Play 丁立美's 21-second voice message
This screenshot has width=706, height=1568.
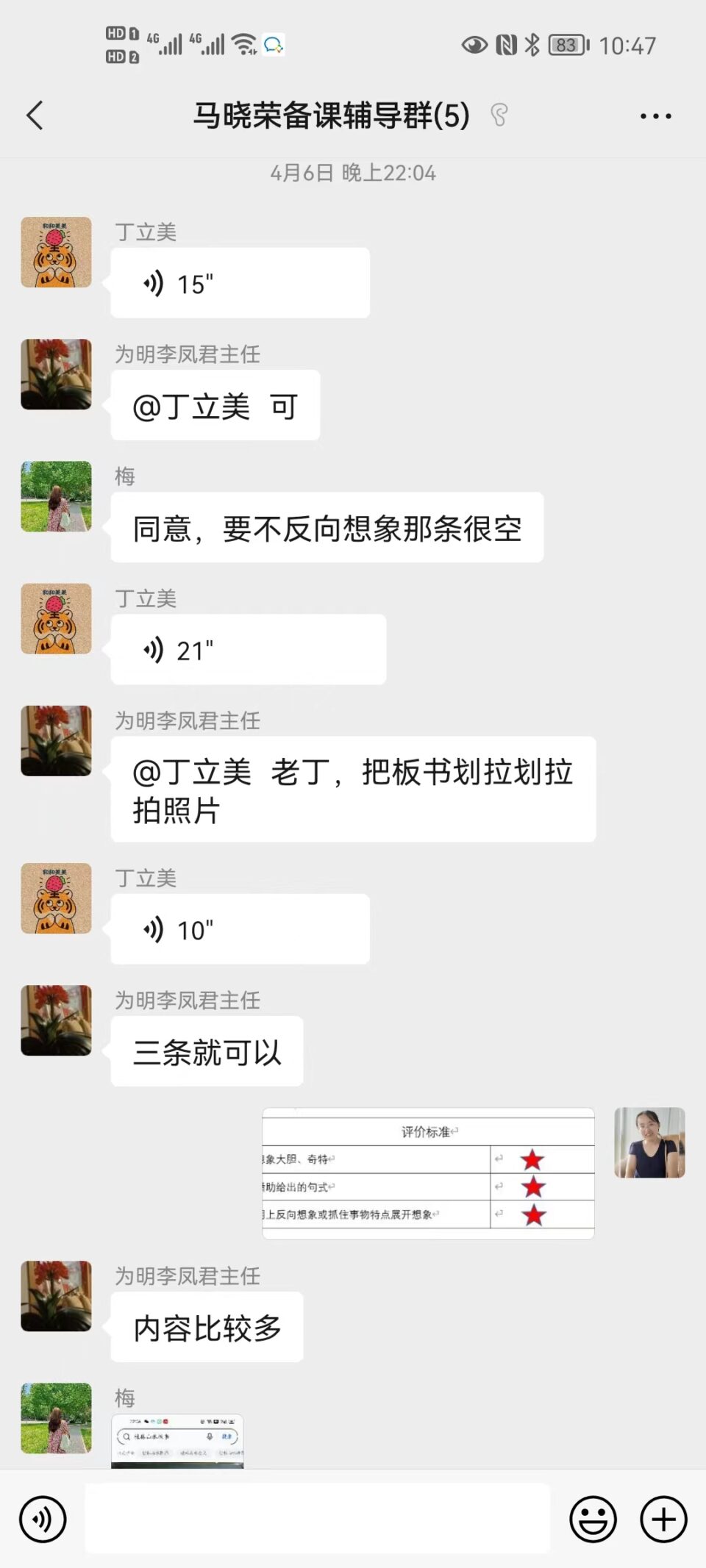pyautogui.click(x=248, y=650)
